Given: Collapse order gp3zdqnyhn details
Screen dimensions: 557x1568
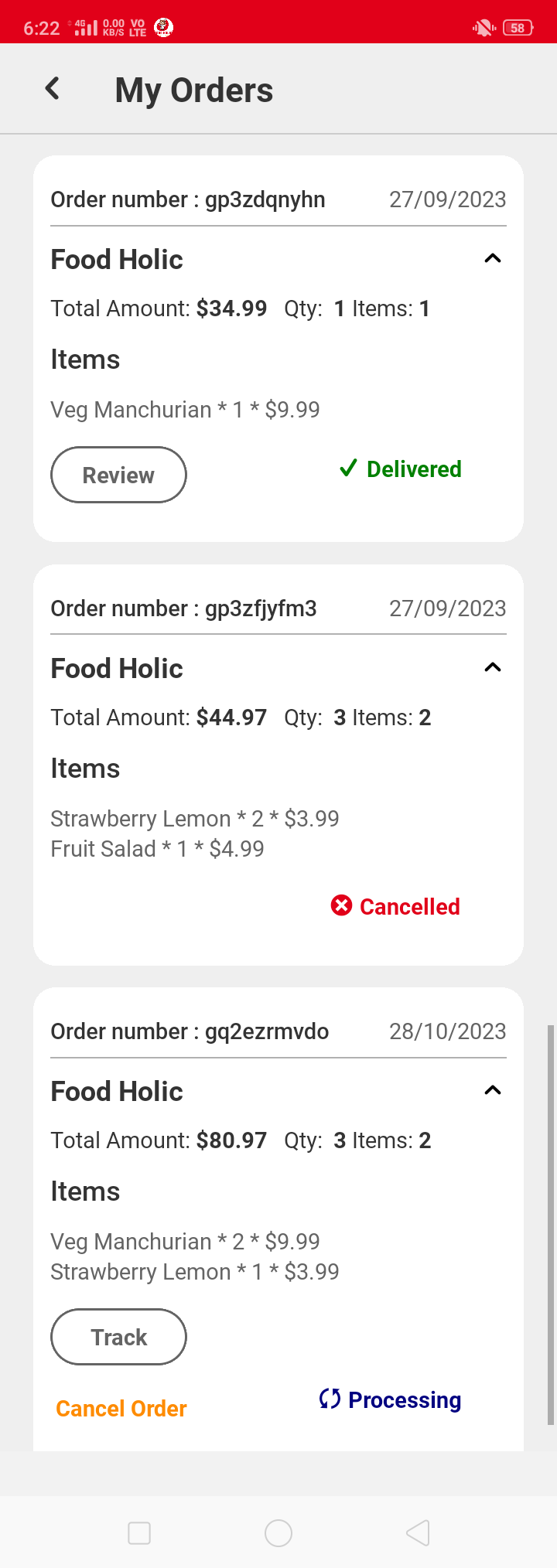Looking at the screenshot, I should coord(492,259).
